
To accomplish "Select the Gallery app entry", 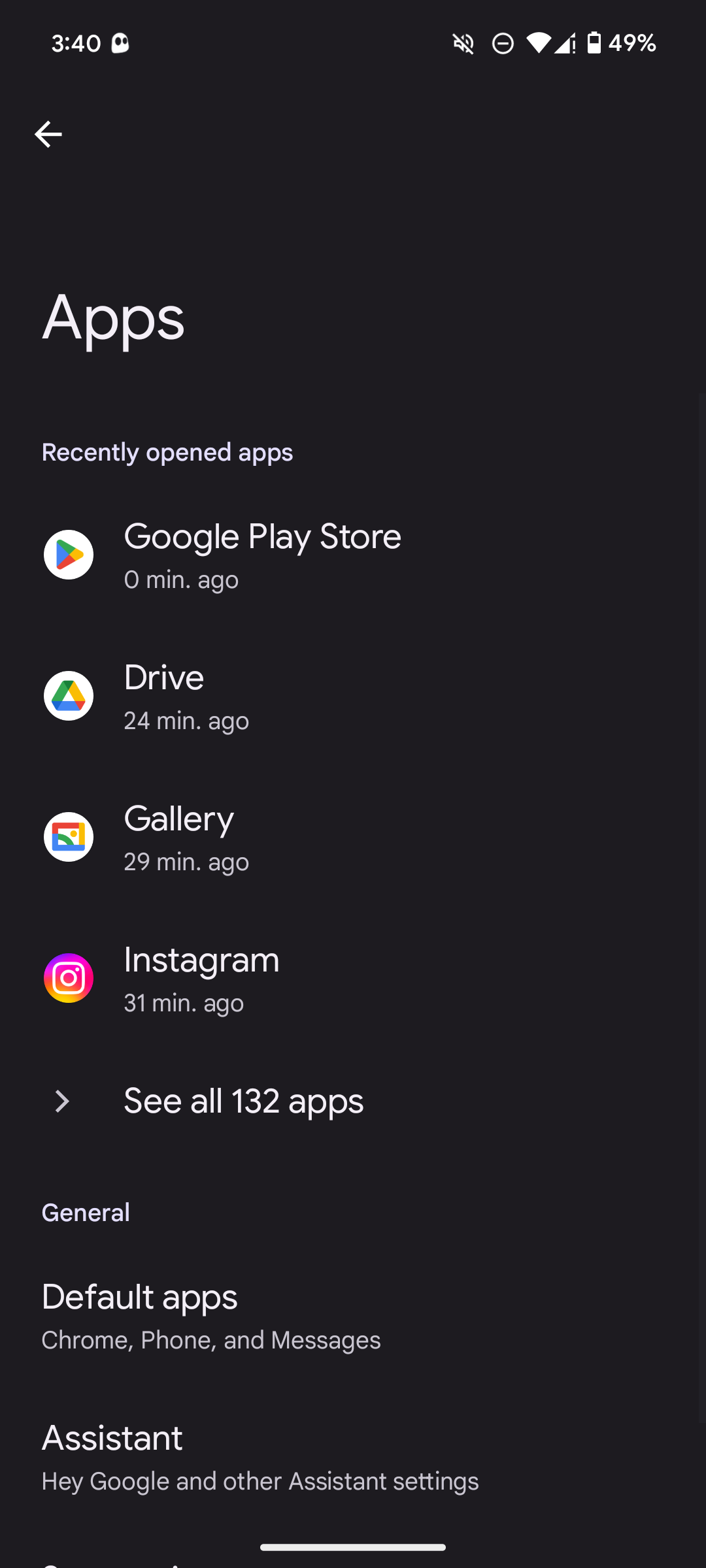I will 186,838.
